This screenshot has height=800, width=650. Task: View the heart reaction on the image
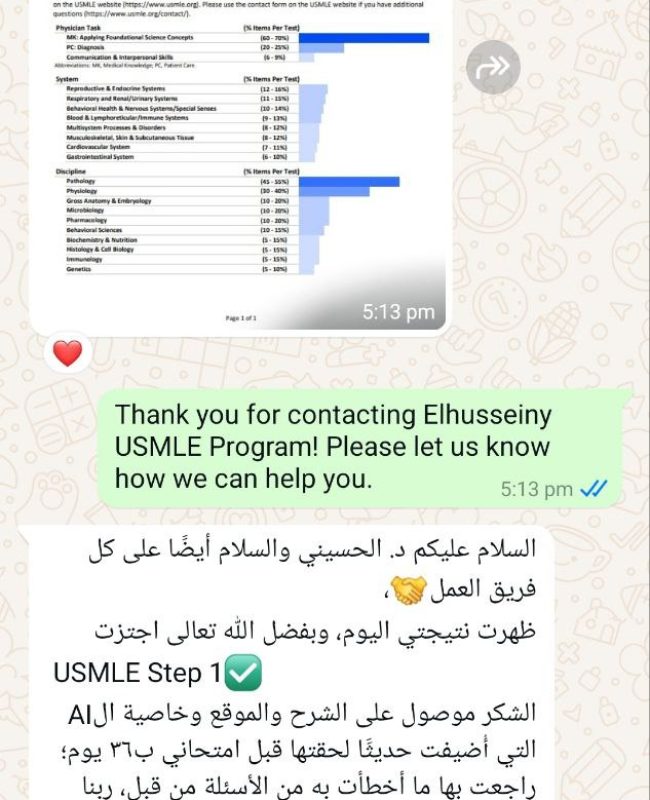[x=67, y=353]
